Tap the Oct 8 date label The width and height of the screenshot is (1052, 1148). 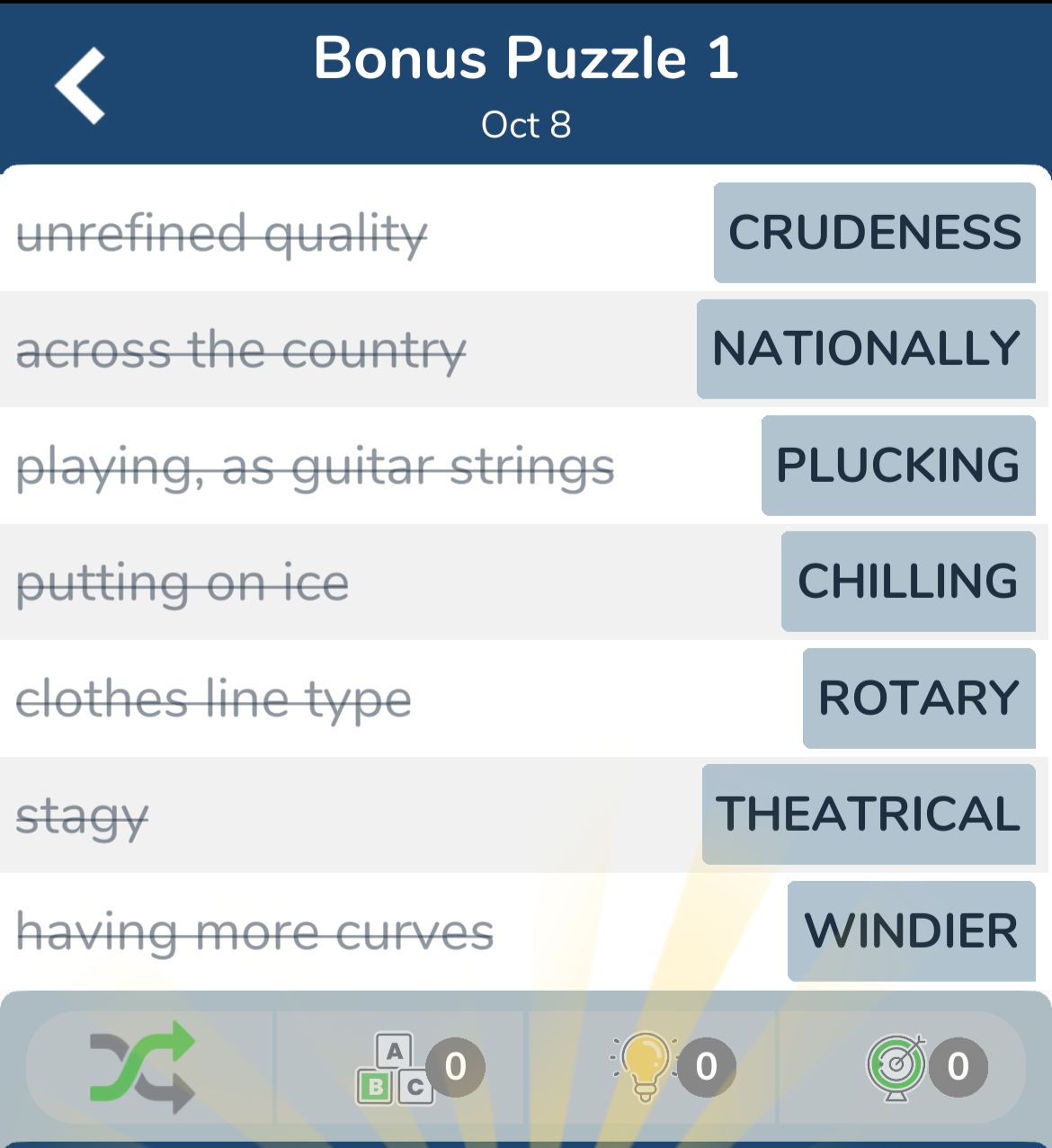pyautogui.click(x=526, y=126)
